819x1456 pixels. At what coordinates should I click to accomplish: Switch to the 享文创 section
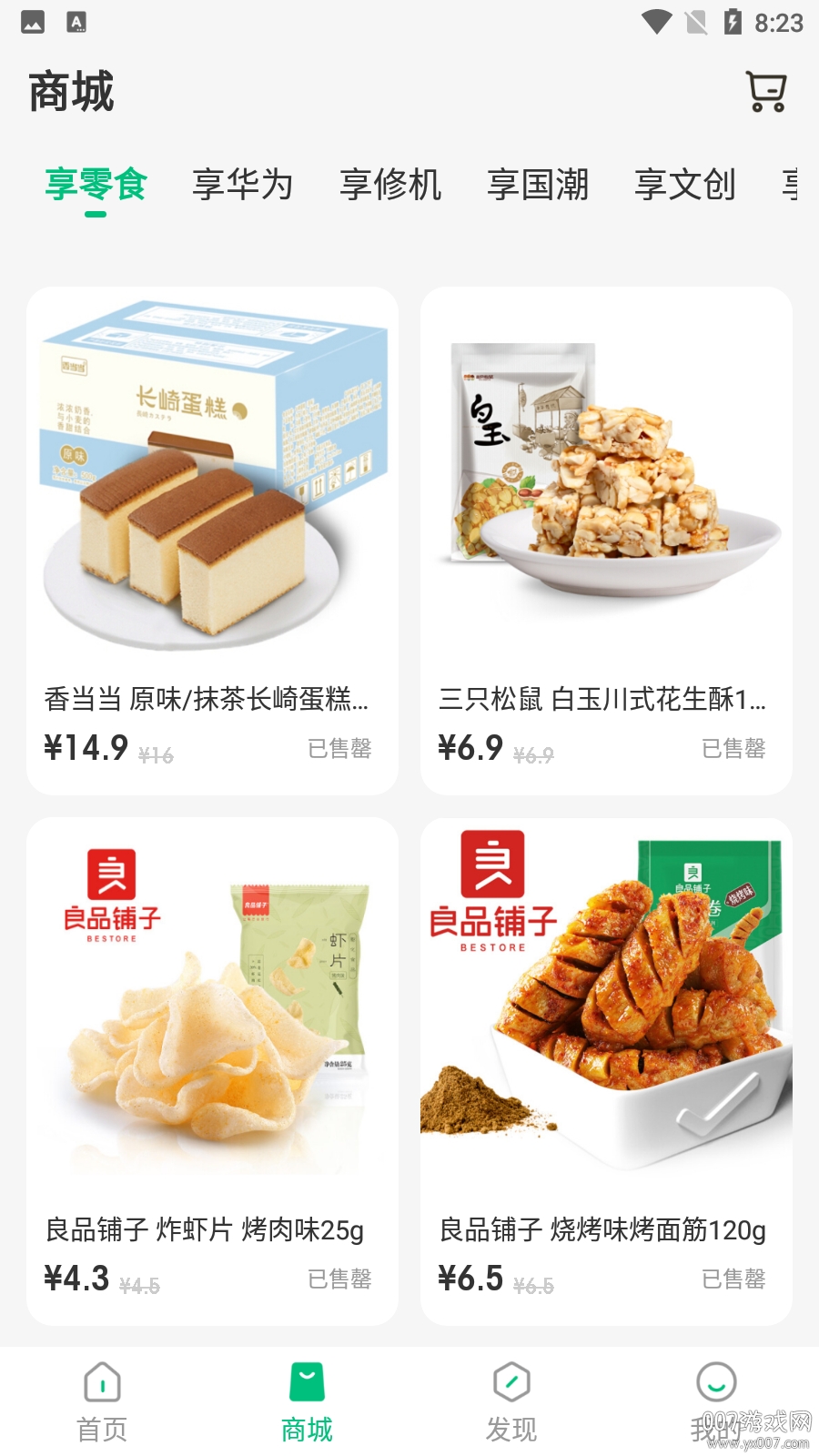(x=686, y=185)
